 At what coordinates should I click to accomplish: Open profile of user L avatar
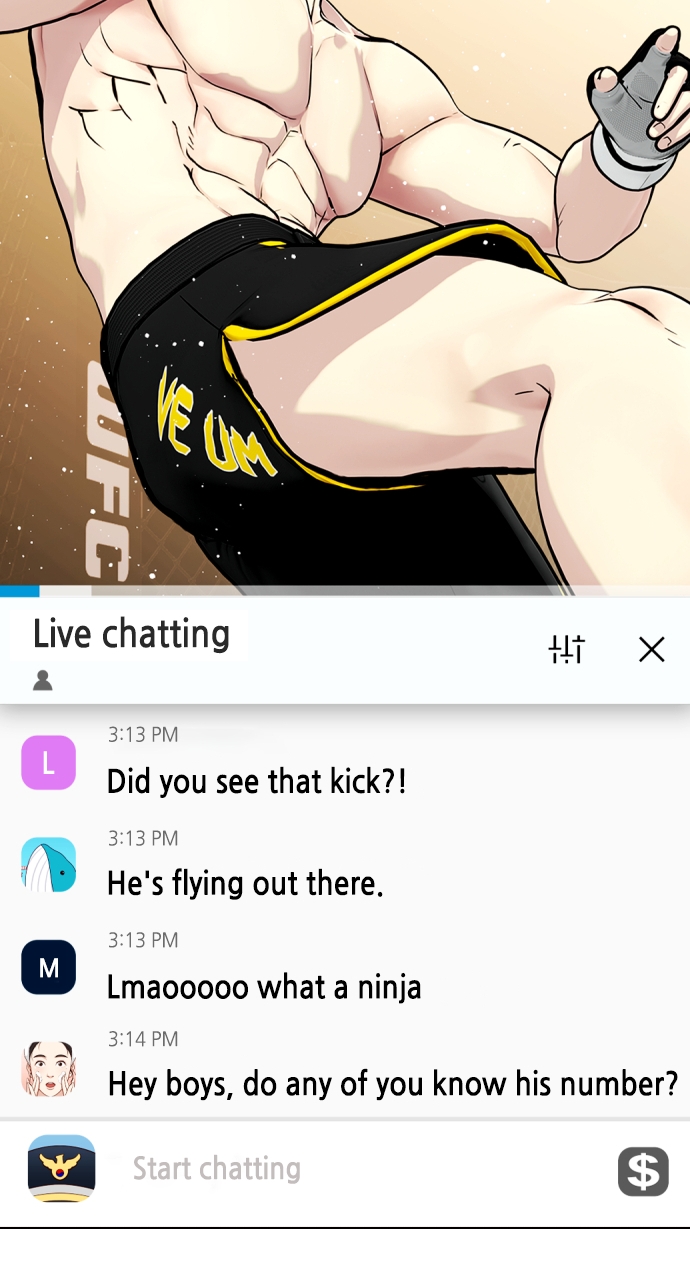[x=48, y=763]
